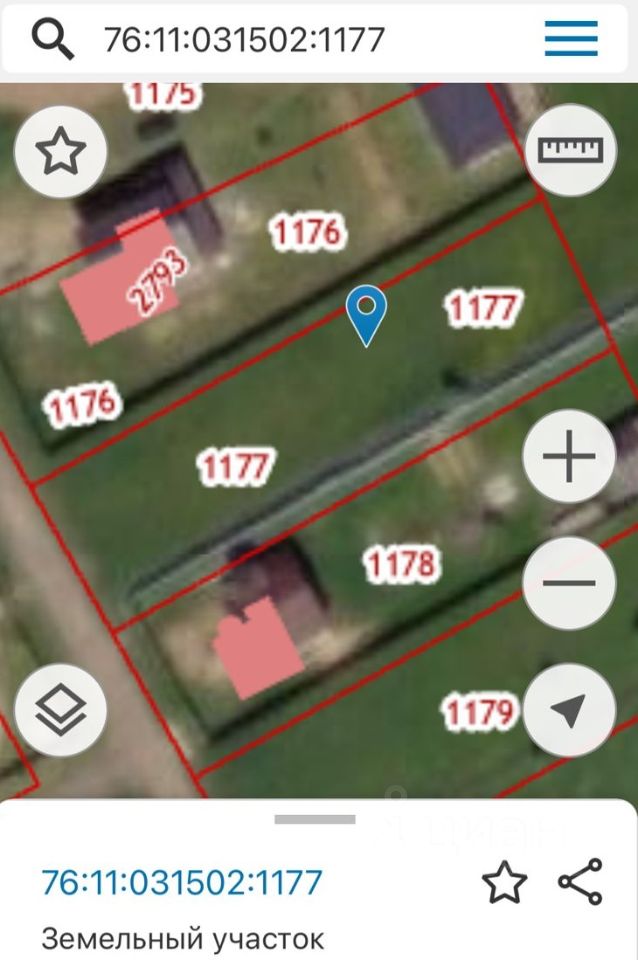Center map on my location
638x960 pixels.
[x=569, y=711]
